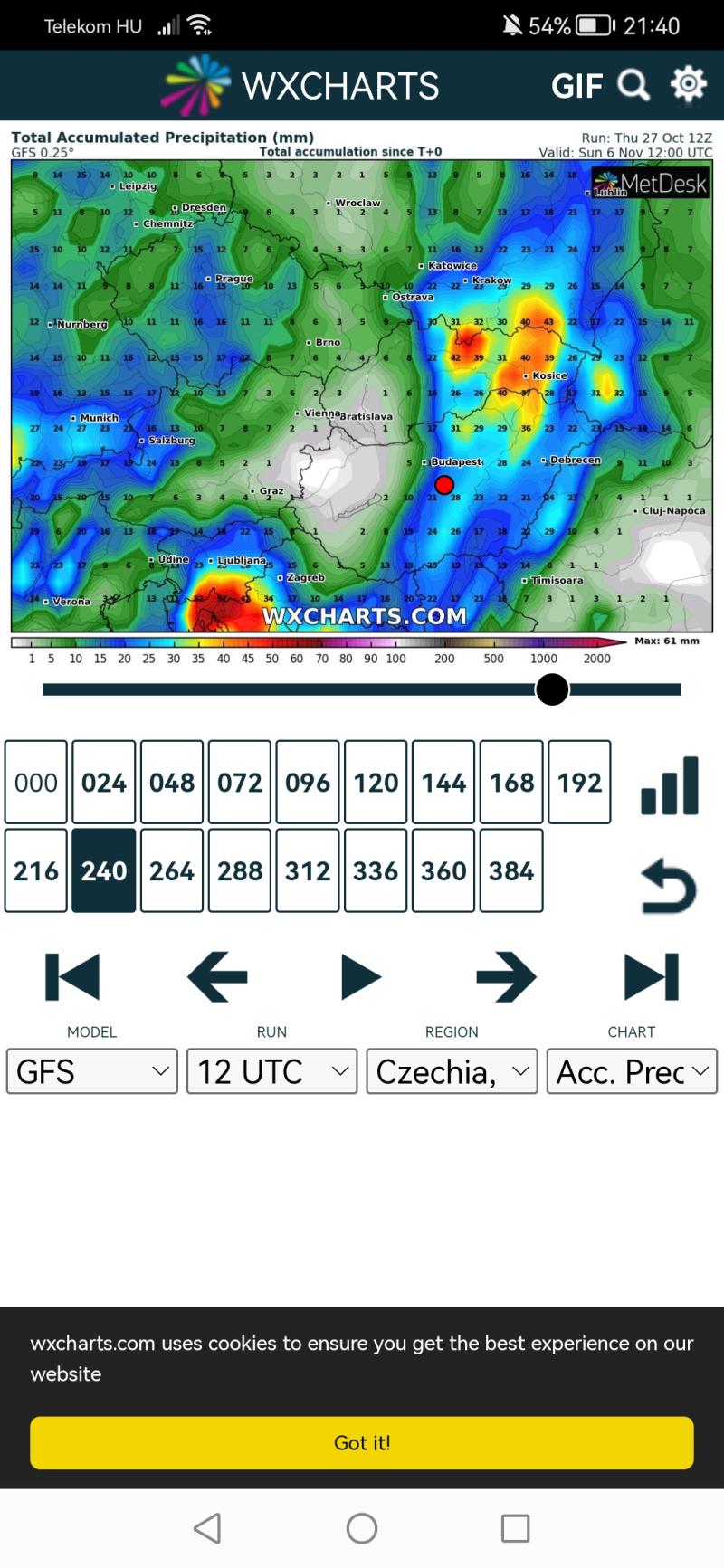Choose the 192 hour frame
The height and width of the screenshot is (1568, 724).
click(x=579, y=782)
